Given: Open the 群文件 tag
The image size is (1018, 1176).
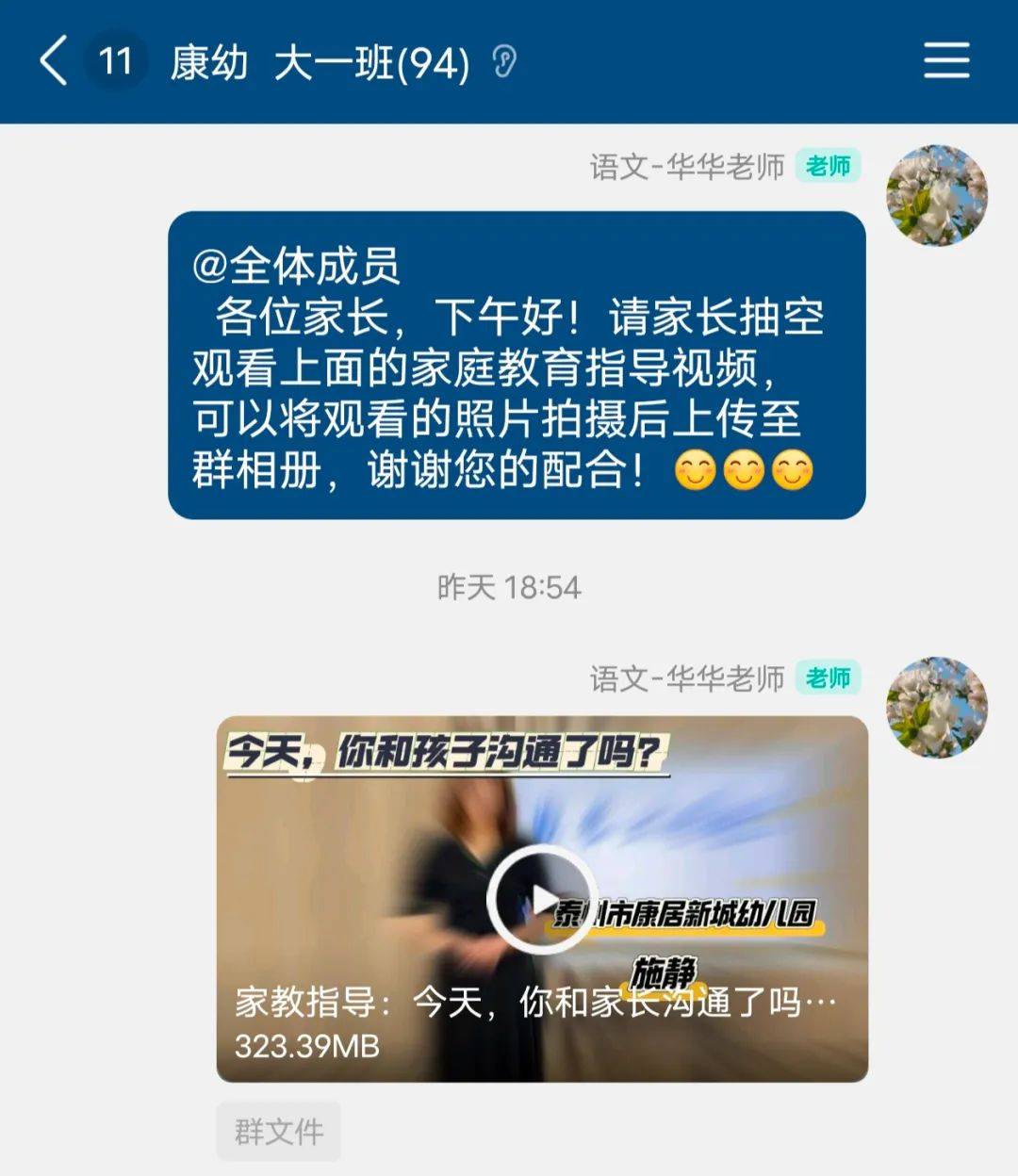Looking at the screenshot, I should tap(278, 1131).
